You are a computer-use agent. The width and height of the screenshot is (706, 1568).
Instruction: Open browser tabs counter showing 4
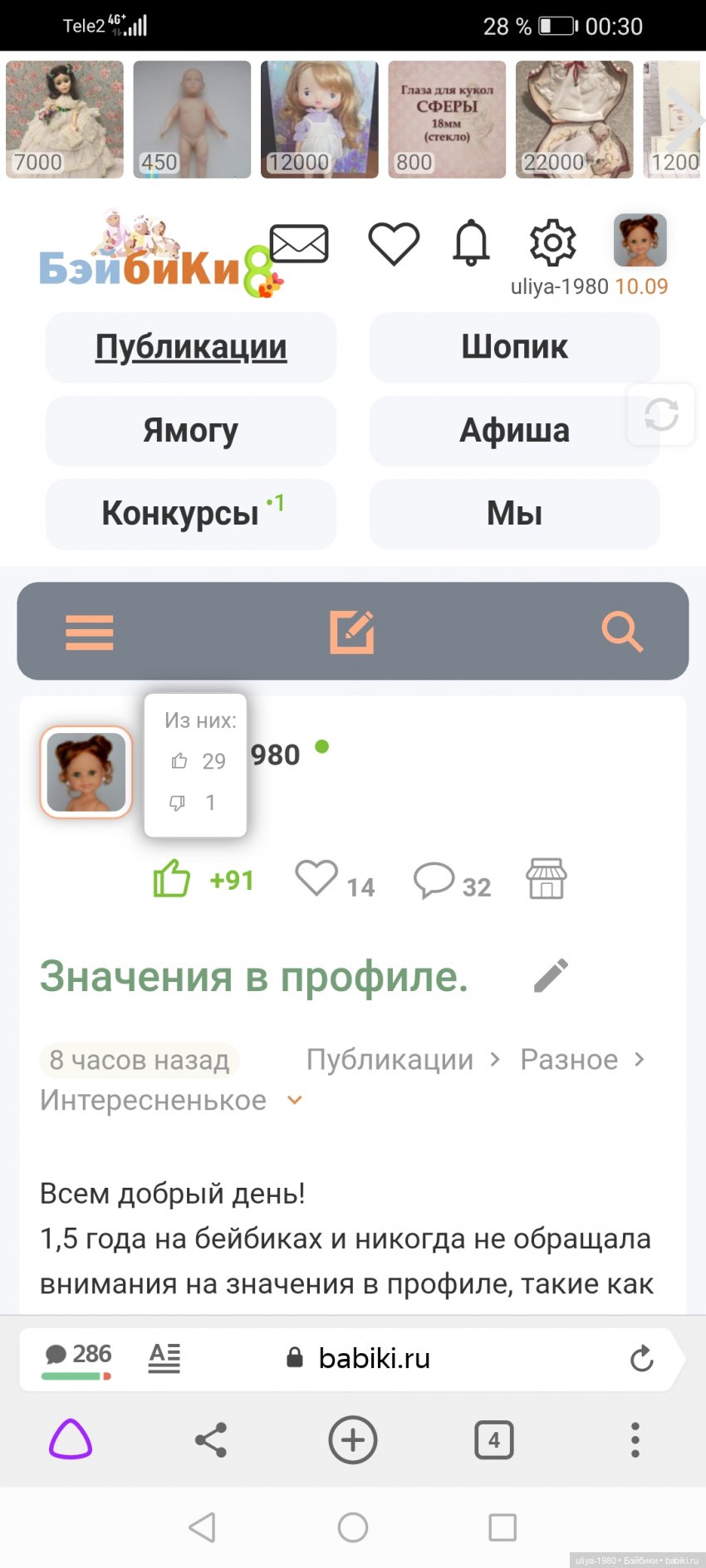pyautogui.click(x=493, y=1440)
